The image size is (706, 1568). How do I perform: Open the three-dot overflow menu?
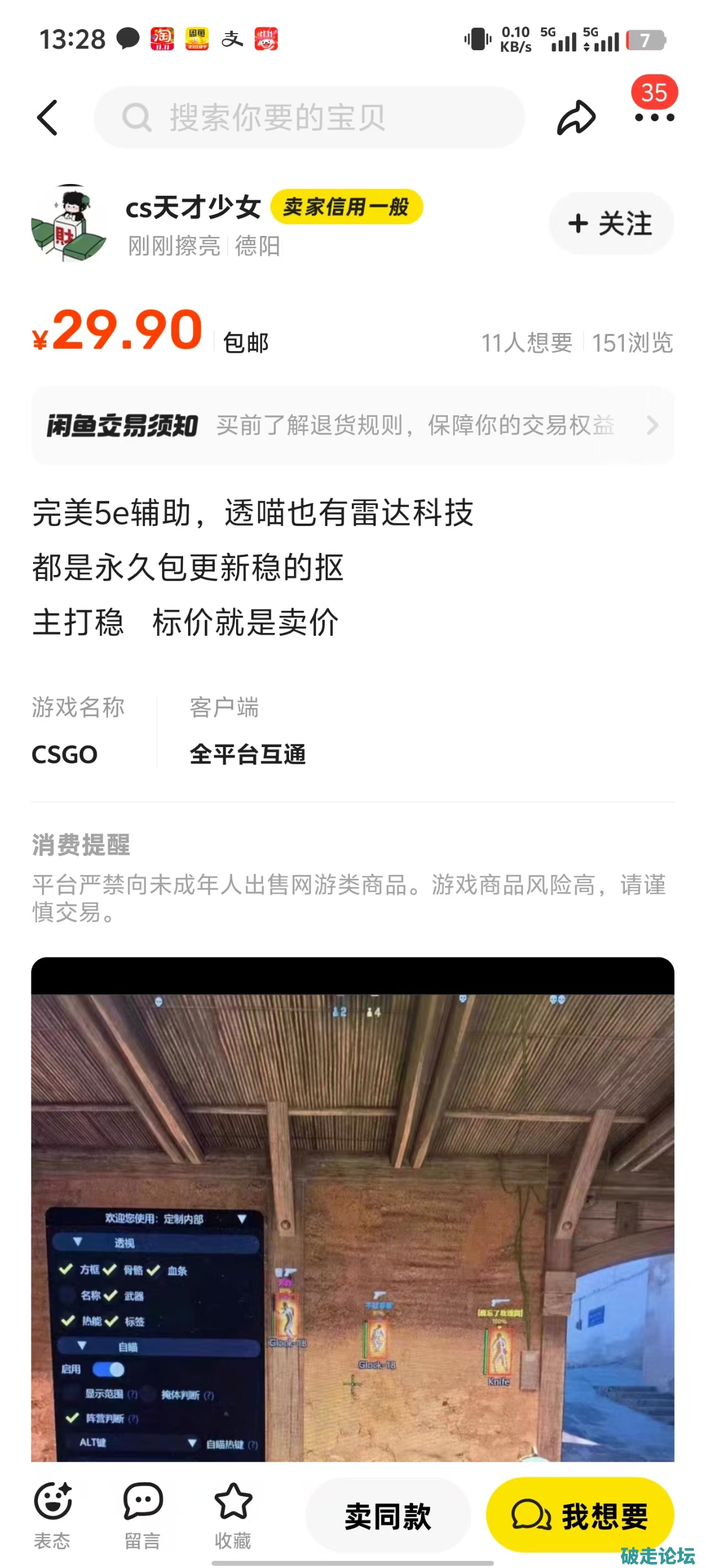point(654,117)
